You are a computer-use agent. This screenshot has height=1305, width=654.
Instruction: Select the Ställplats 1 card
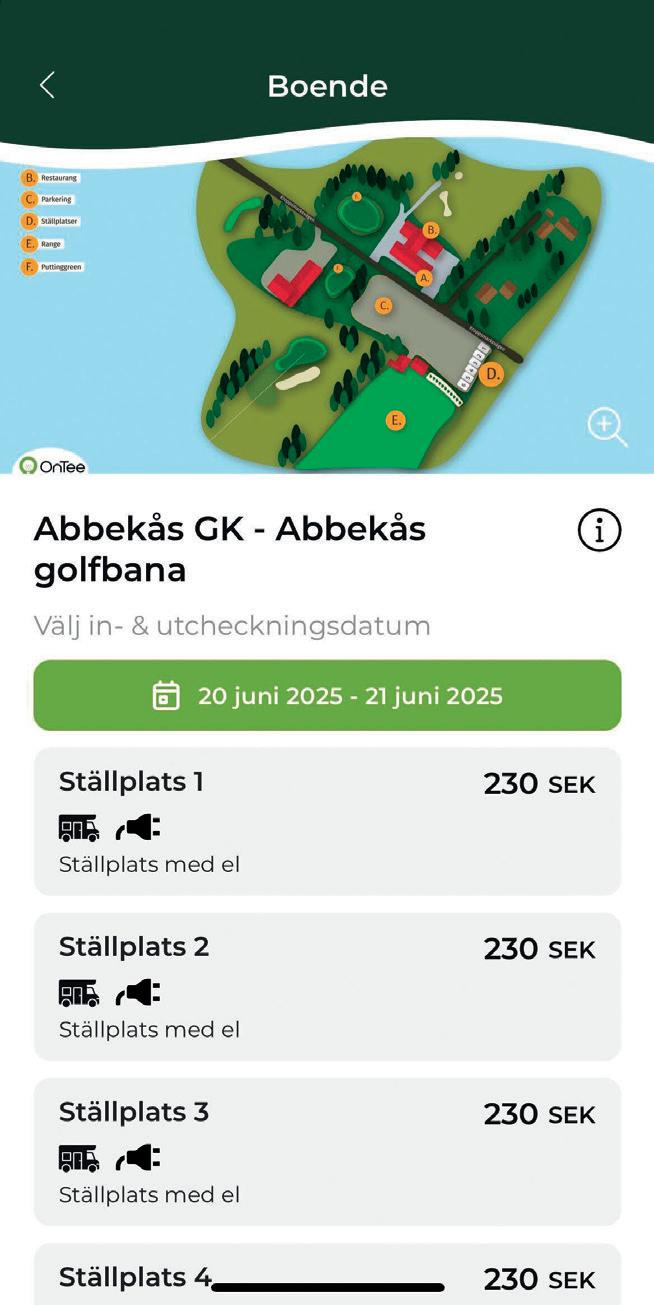tap(327, 821)
